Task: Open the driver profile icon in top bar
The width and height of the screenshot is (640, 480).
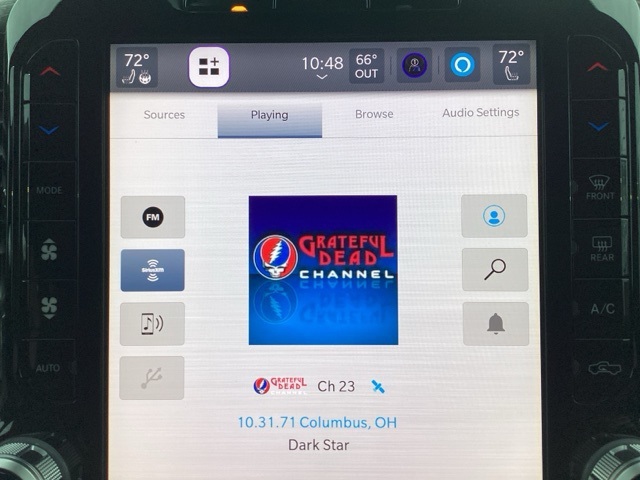Action: pos(414,66)
